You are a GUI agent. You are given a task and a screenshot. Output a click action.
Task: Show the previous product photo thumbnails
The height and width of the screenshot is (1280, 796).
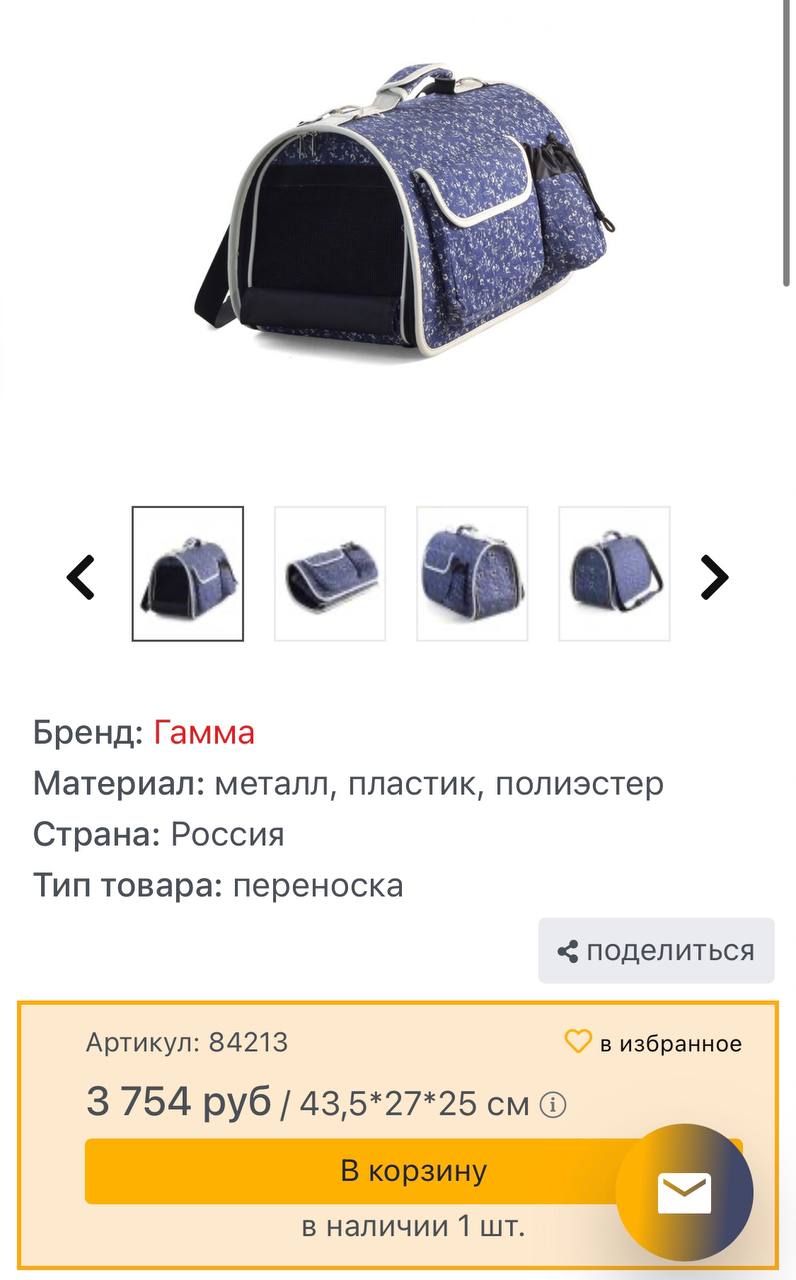click(80, 577)
